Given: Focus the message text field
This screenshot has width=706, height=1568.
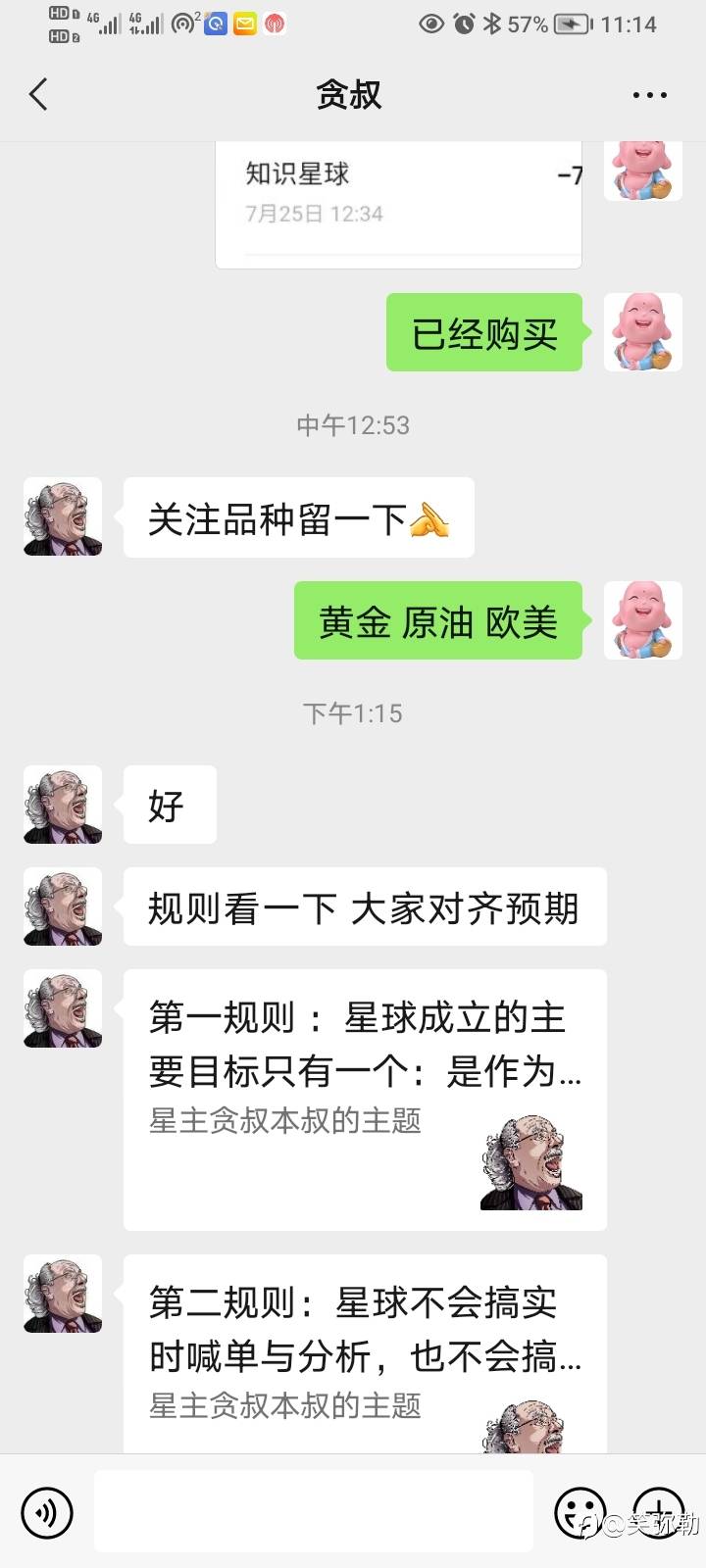Looking at the screenshot, I should [x=314, y=1512].
